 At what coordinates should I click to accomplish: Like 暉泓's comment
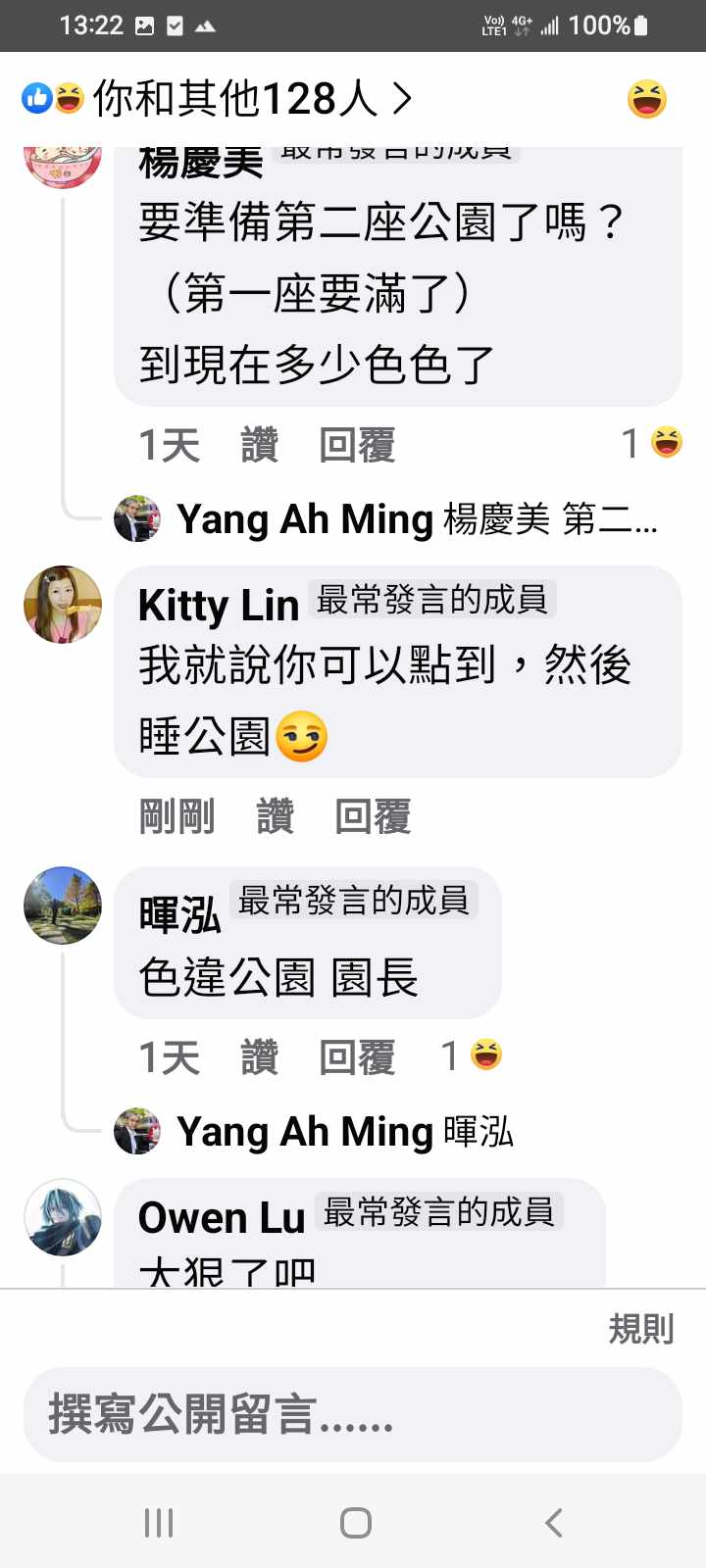(260, 1057)
